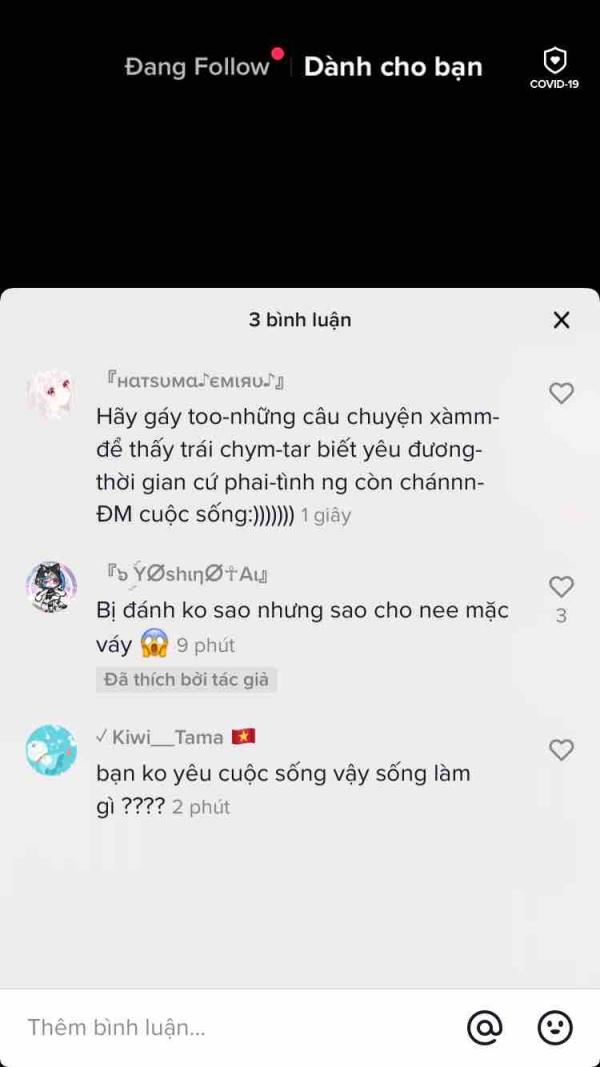Screen dimensions: 600x1067
Task: Open Kiwi__Tama's profile avatar
Action: pyautogui.click(x=51, y=750)
